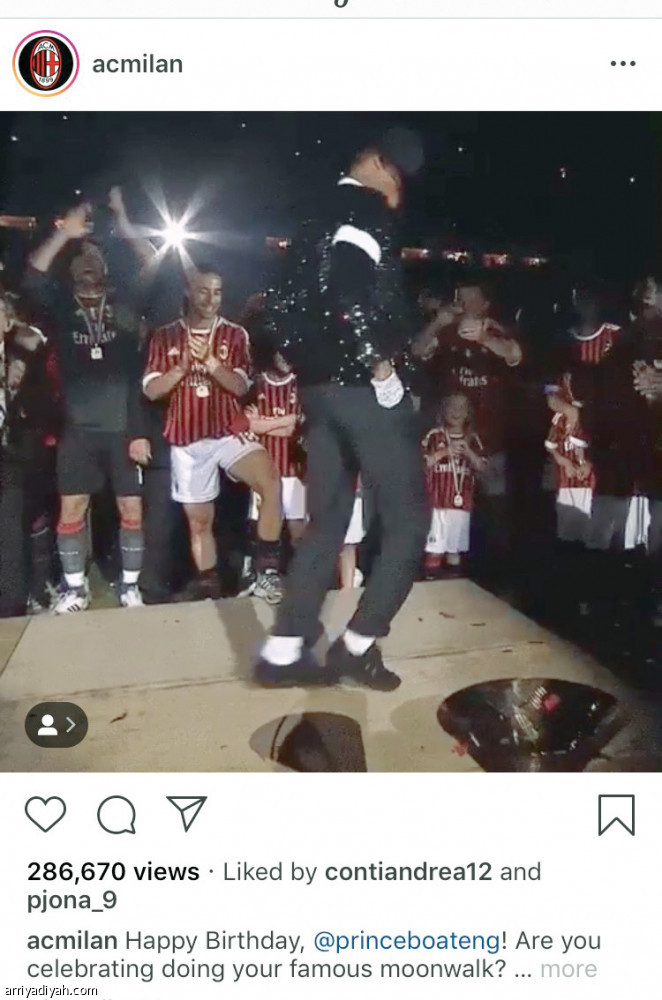Viewport: 662px width, 1000px height.
Task: Share post via direct message
Action: 186,813
